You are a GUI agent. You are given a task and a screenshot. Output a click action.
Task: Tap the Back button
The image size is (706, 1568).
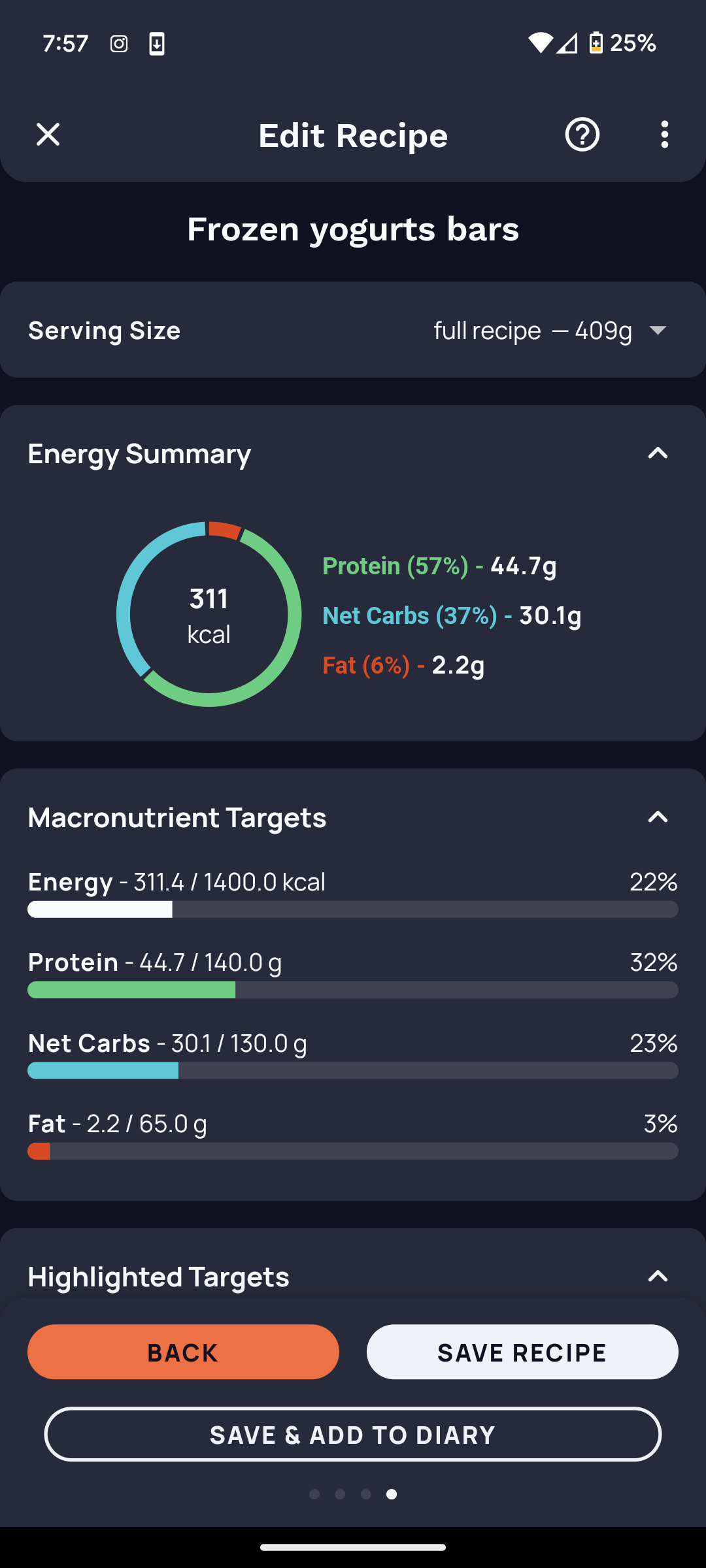pyautogui.click(x=183, y=1352)
